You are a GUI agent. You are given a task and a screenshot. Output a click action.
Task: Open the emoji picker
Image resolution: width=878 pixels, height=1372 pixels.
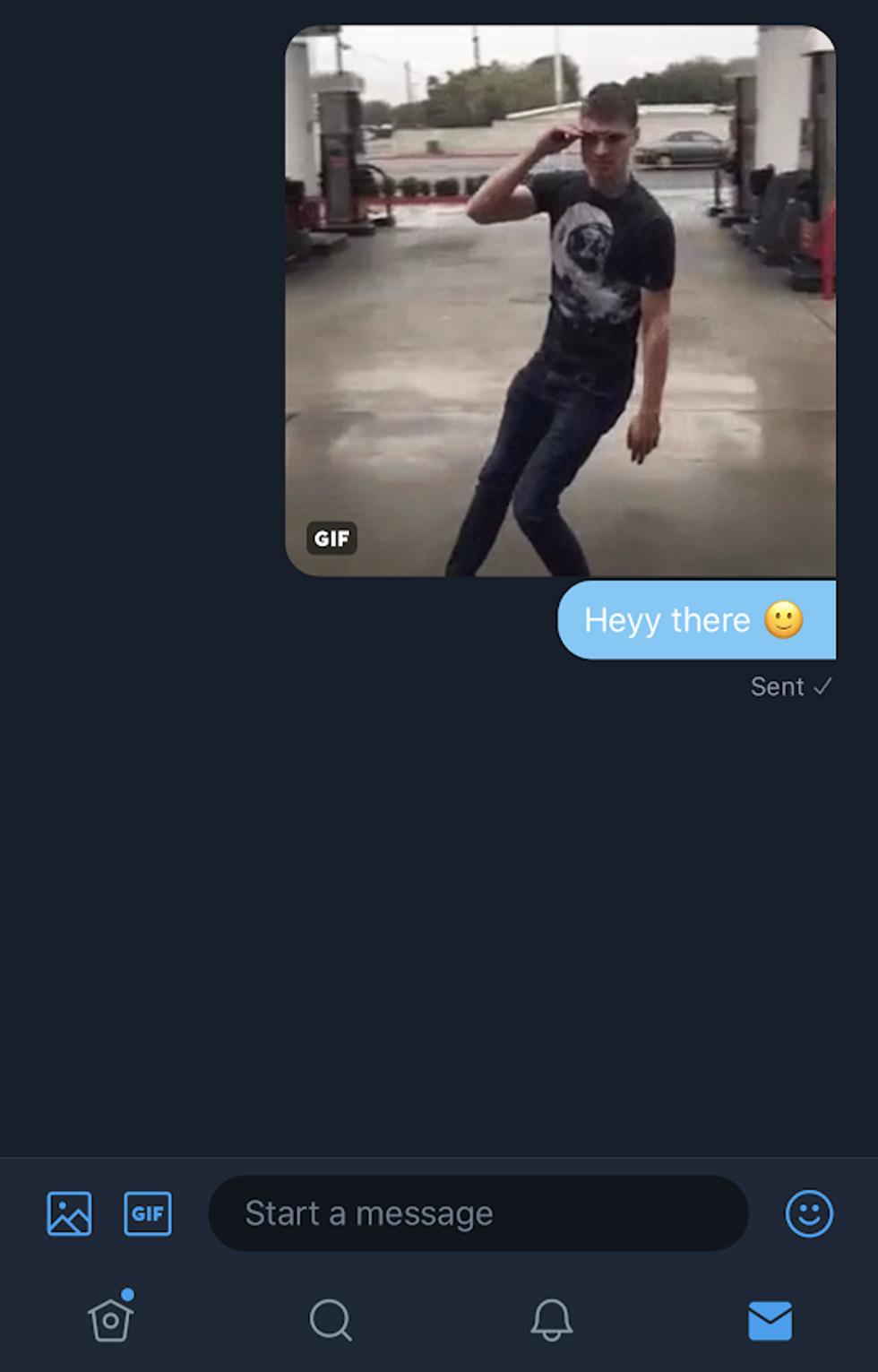809,1213
